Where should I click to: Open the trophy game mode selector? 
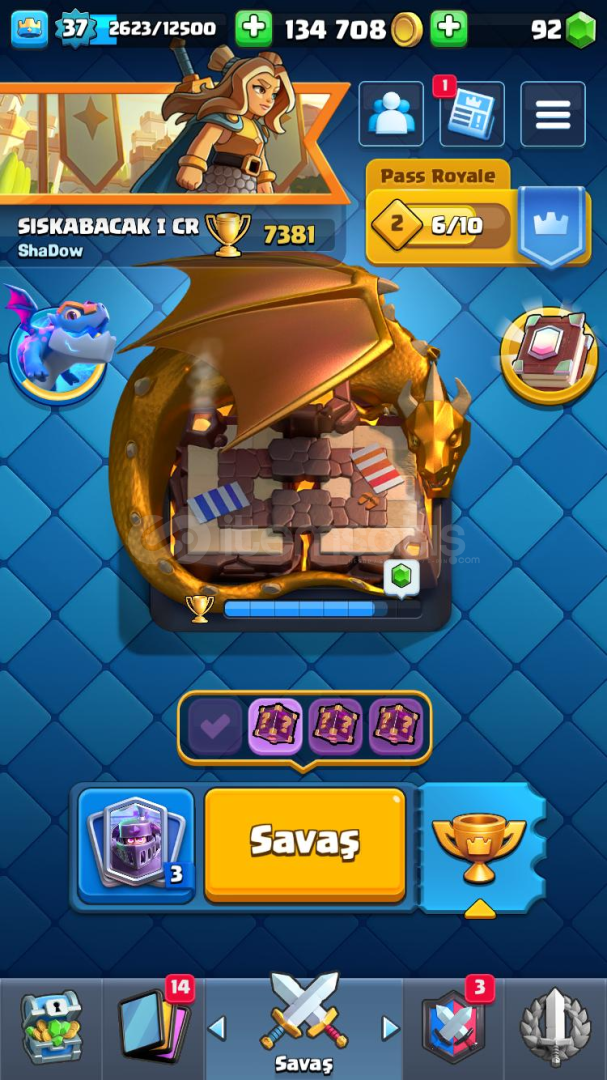(x=480, y=849)
